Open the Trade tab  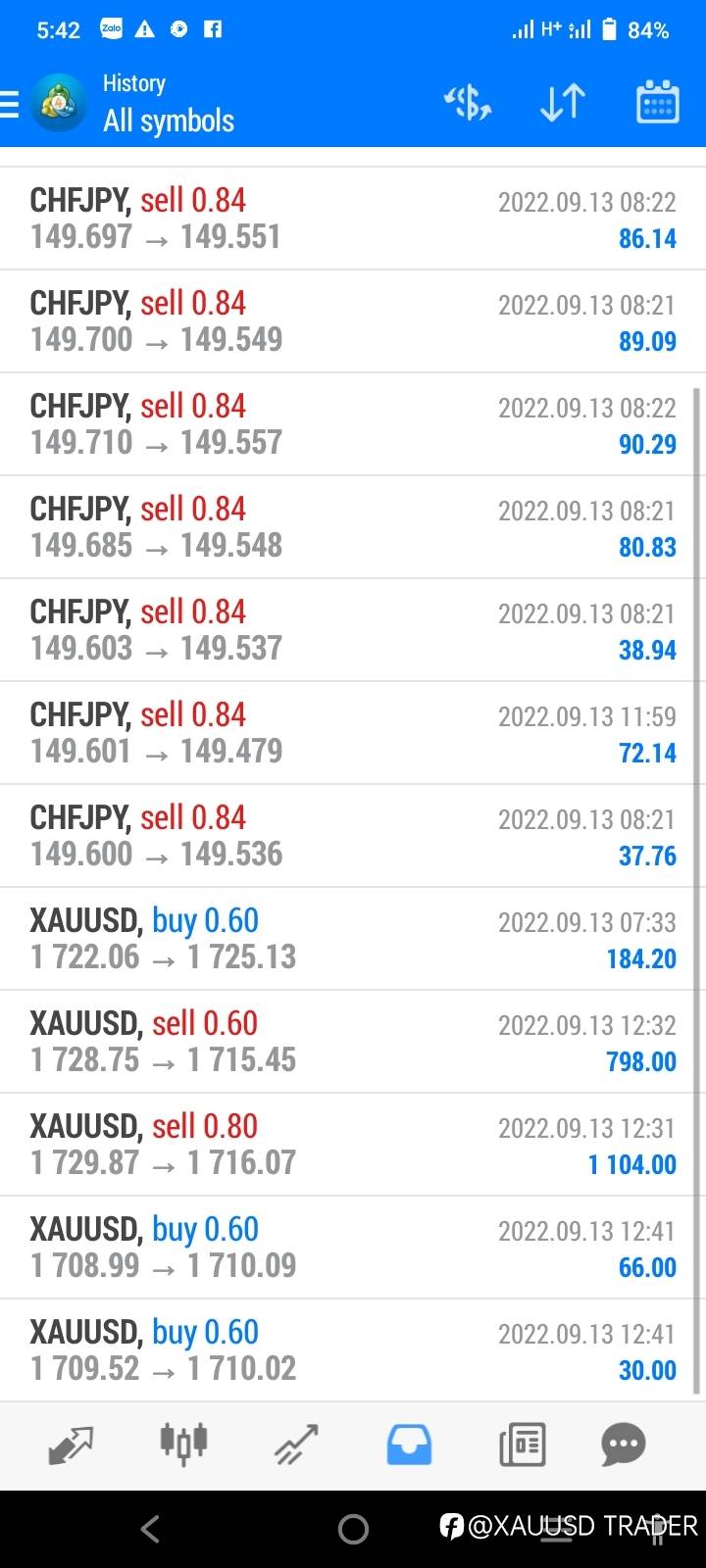point(296,1445)
